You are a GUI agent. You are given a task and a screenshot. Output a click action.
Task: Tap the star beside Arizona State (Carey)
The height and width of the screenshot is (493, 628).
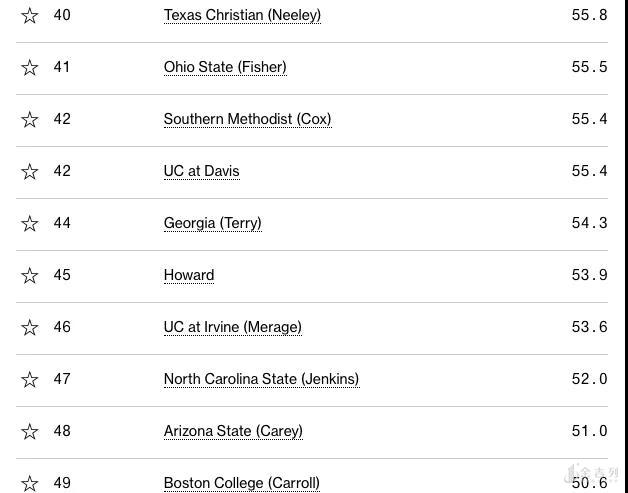coord(30,431)
